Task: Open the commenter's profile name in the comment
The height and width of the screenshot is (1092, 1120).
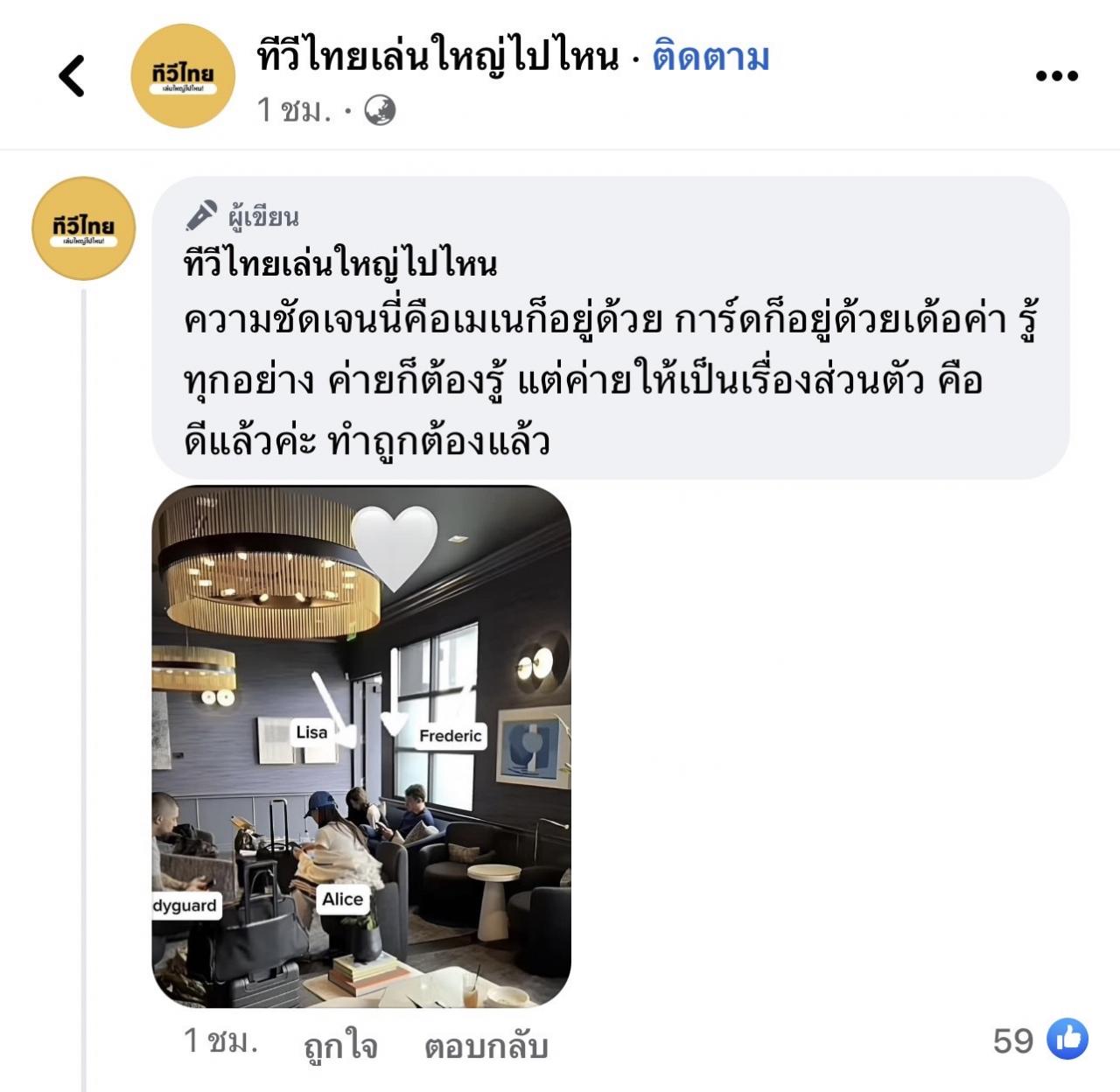Action: click(340, 263)
